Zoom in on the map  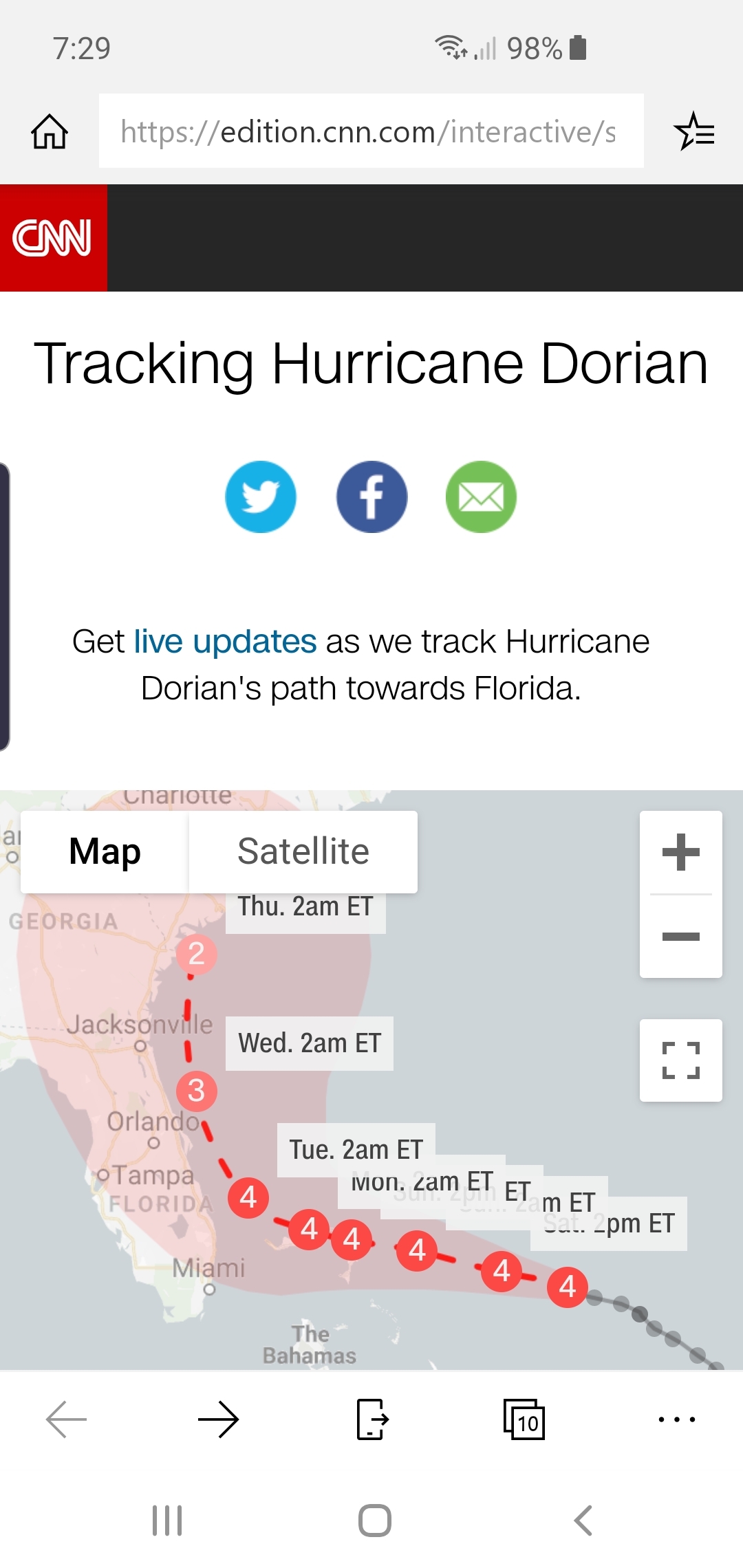tap(681, 852)
